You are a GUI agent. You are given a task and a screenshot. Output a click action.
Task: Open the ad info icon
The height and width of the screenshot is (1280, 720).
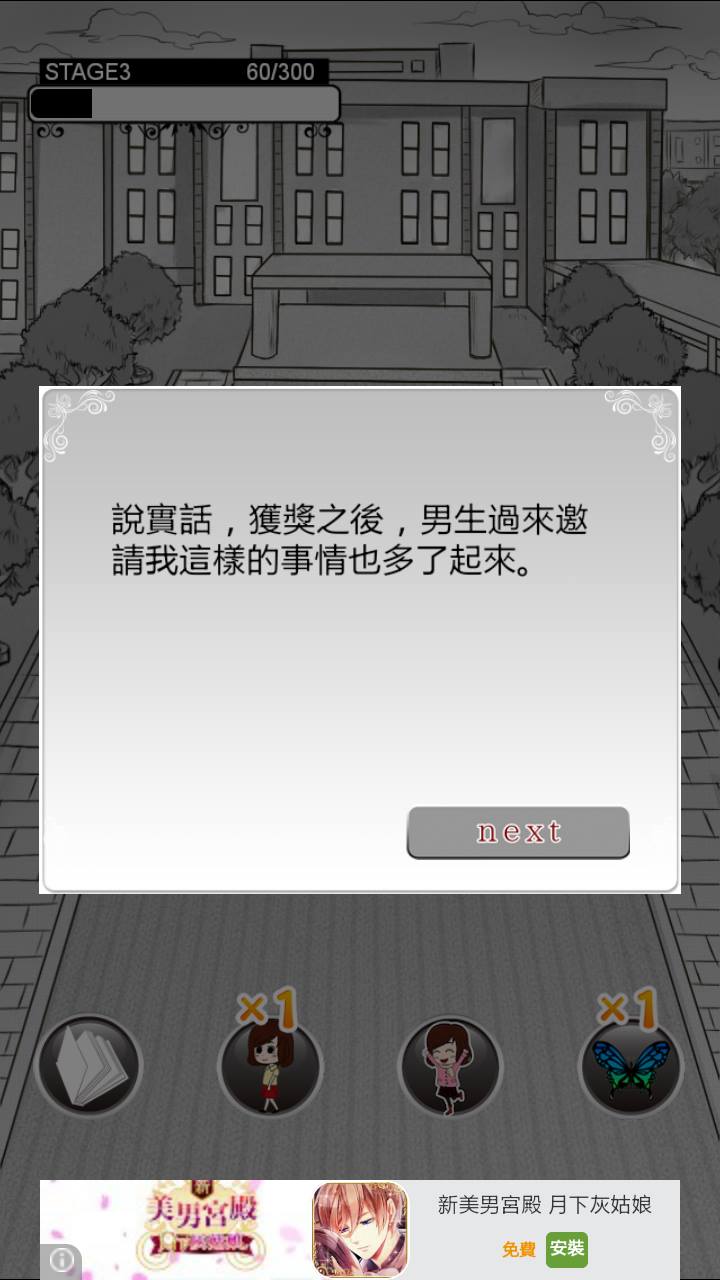point(61,1260)
